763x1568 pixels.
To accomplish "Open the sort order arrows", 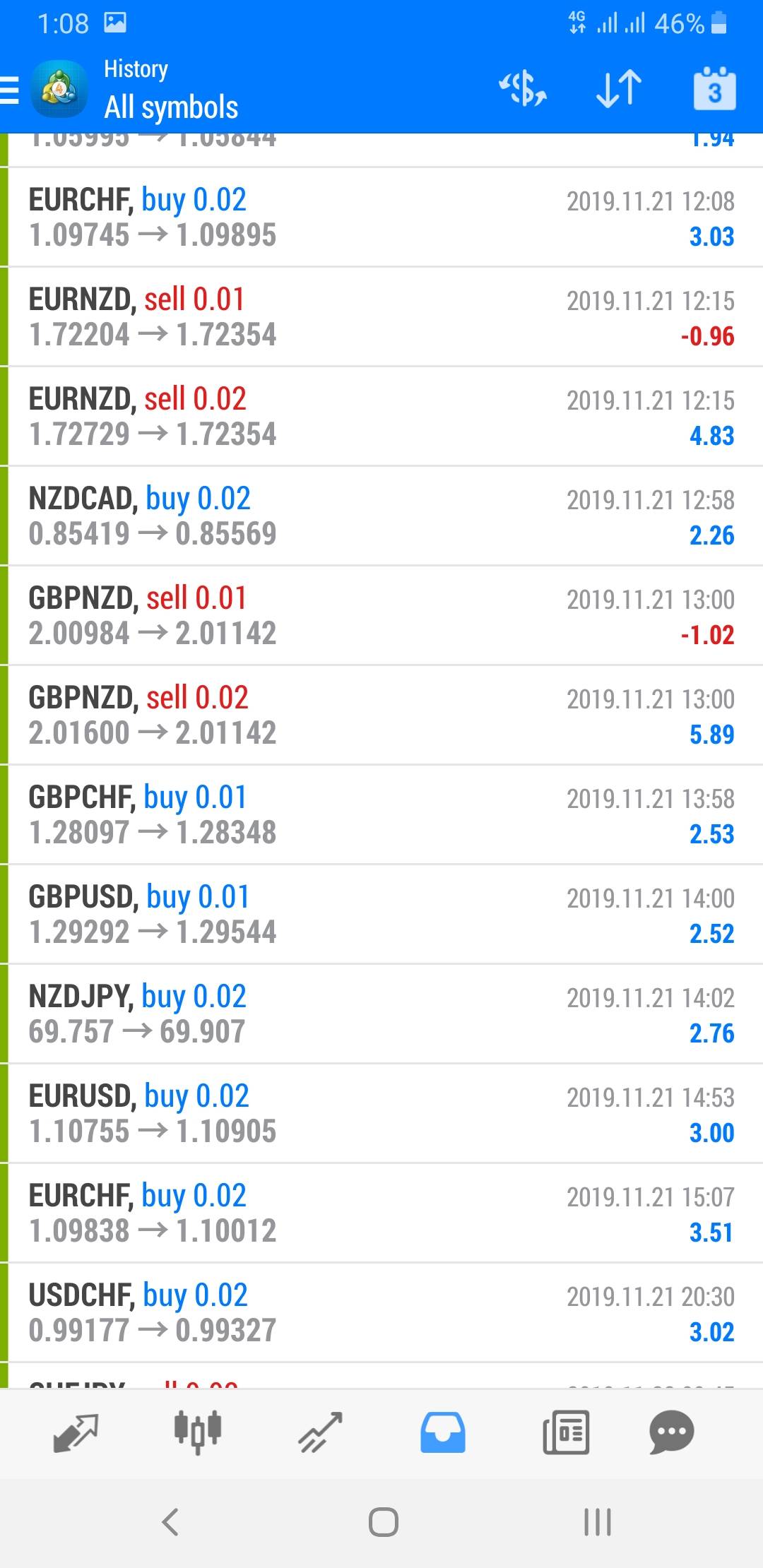I will click(x=619, y=89).
